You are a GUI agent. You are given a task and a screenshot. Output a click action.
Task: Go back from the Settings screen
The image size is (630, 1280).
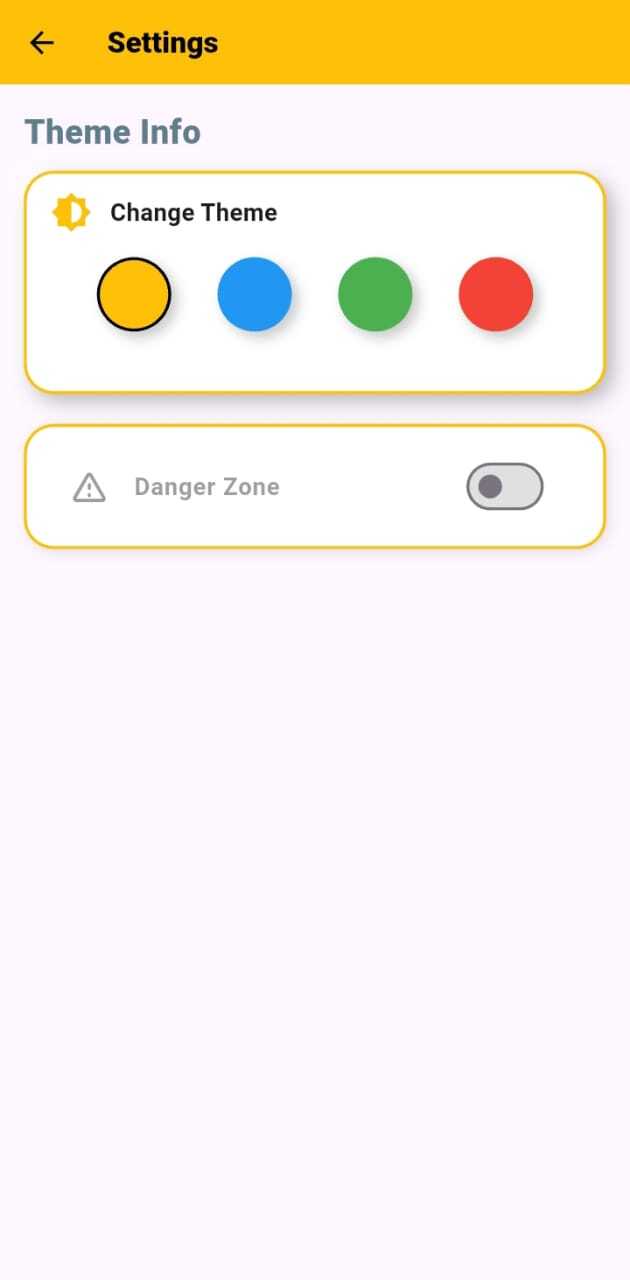point(42,43)
